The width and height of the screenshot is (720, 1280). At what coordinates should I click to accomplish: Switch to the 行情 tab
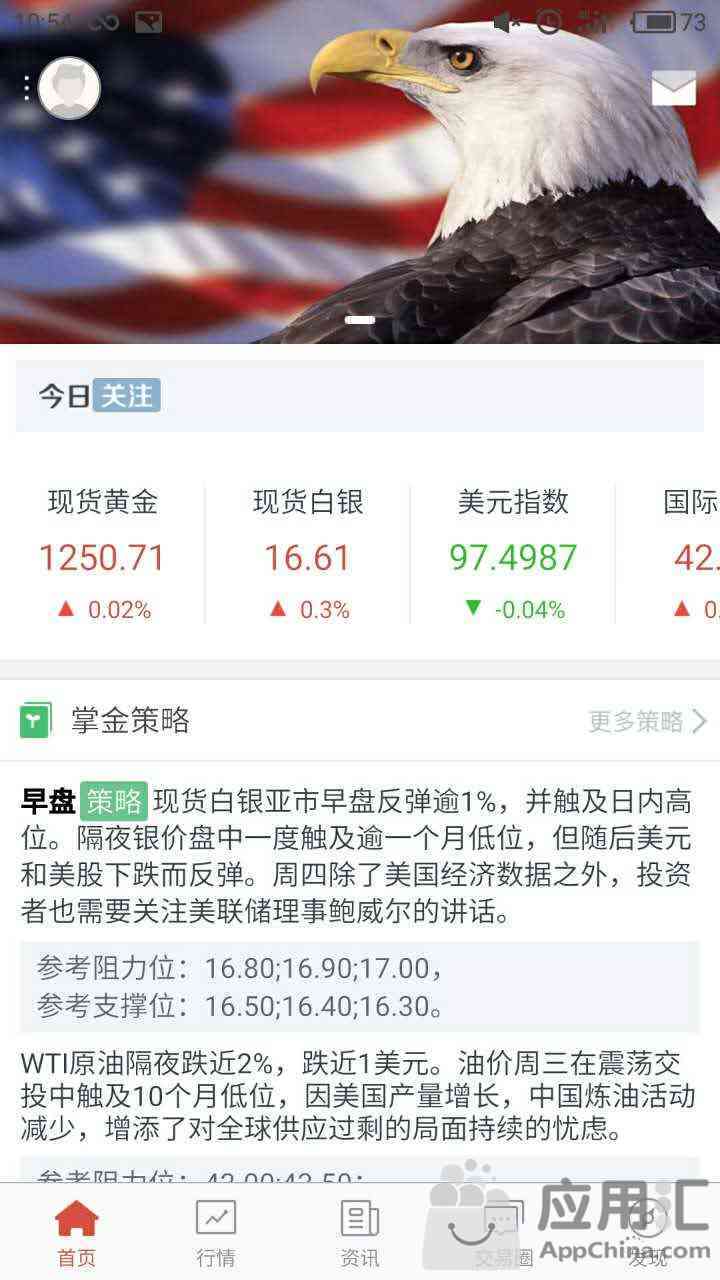216,1233
